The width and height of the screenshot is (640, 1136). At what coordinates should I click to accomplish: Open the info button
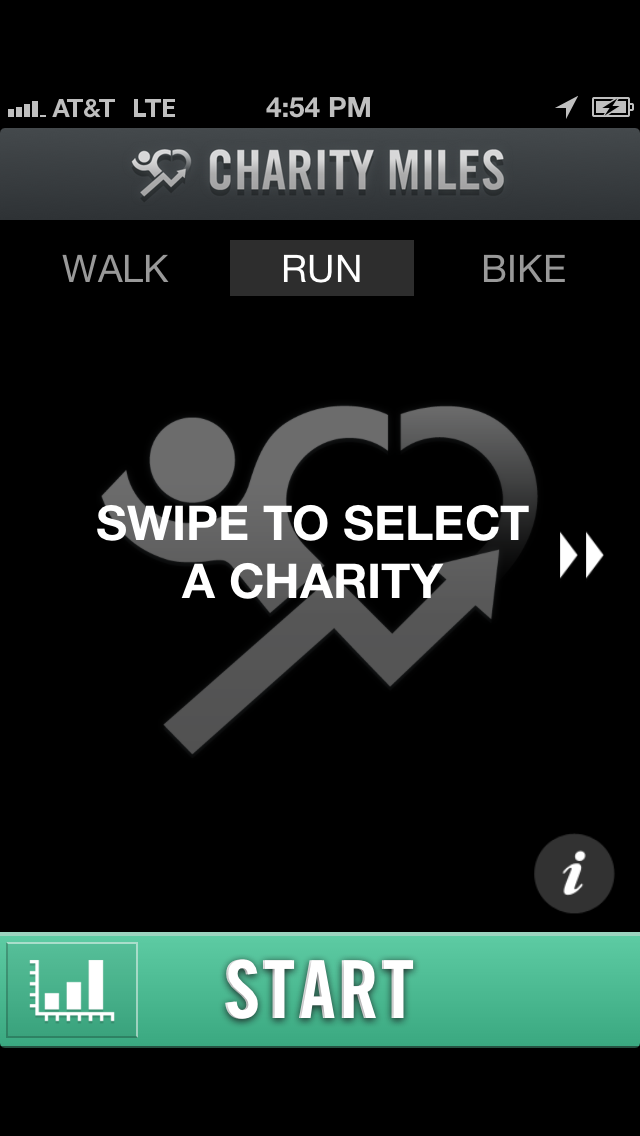click(x=574, y=873)
